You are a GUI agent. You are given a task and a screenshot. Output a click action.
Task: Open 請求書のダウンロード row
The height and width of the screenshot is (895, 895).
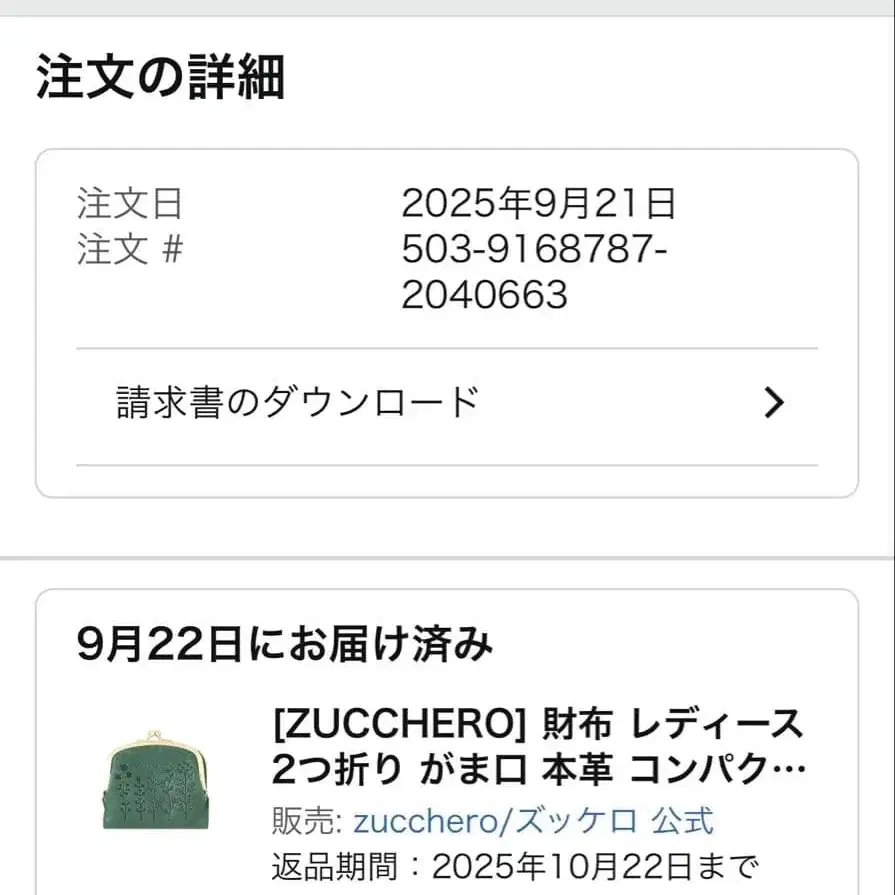point(446,403)
